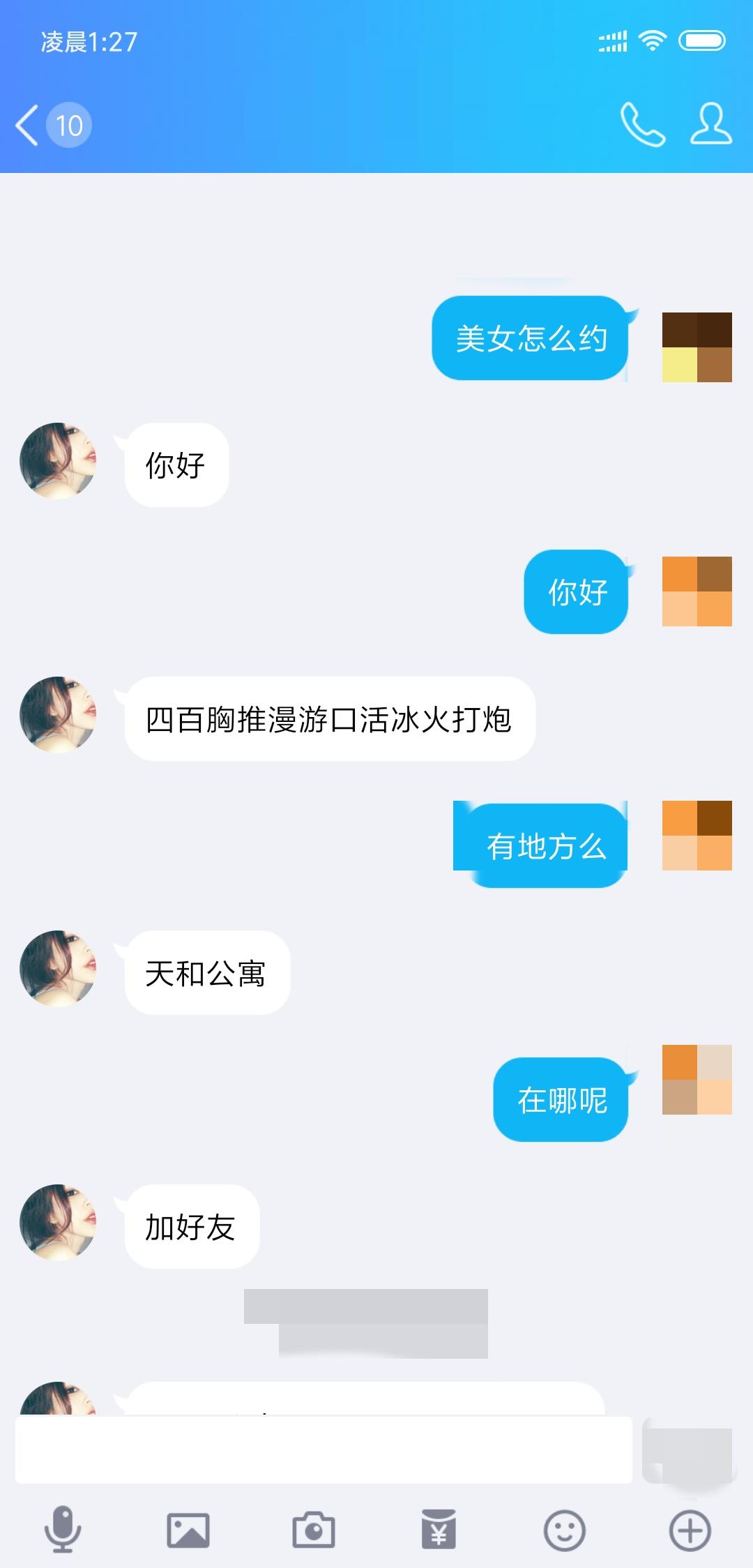Start a voice call with this contact

642,125
